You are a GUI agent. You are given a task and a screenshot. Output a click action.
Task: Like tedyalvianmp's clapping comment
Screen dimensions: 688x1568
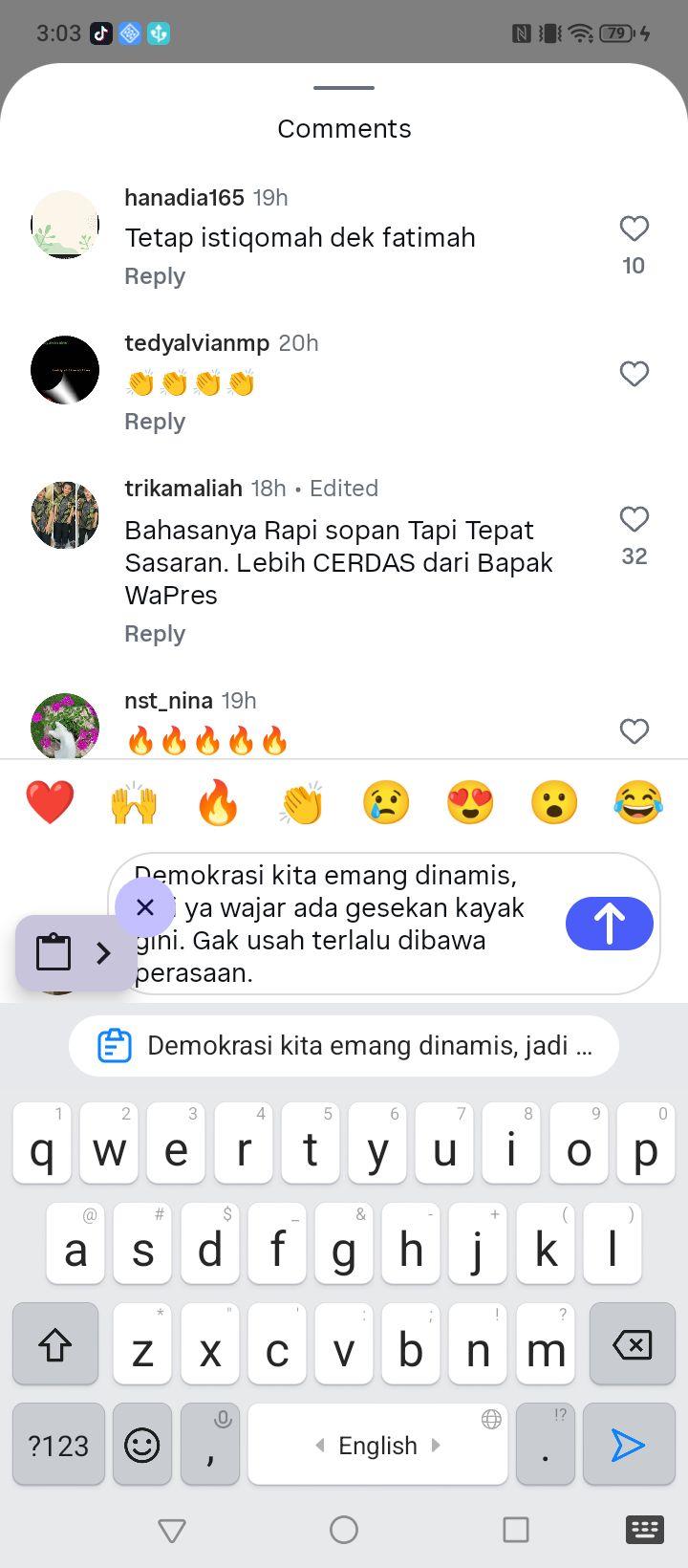tap(634, 374)
